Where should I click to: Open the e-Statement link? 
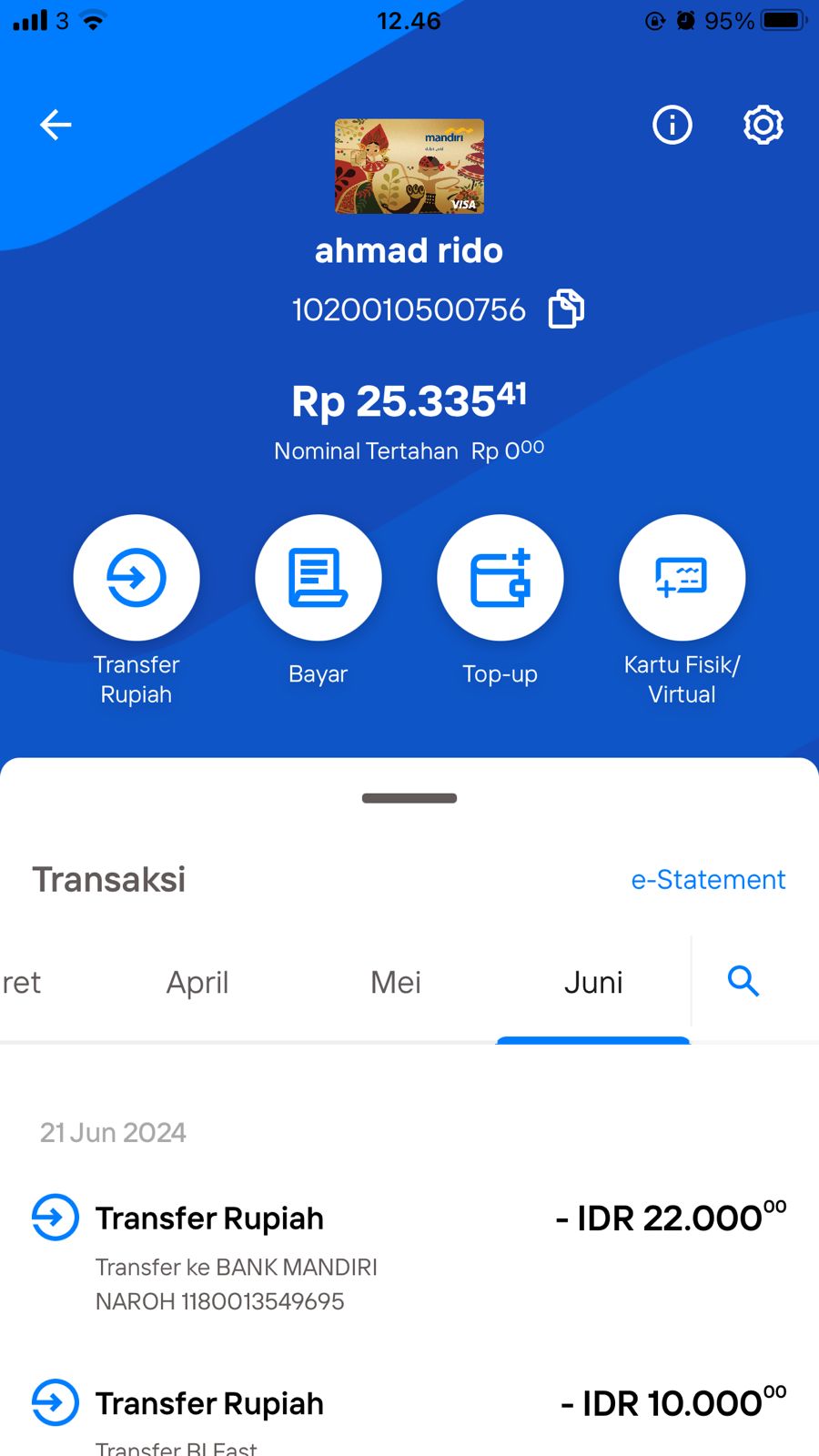tap(708, 880)
